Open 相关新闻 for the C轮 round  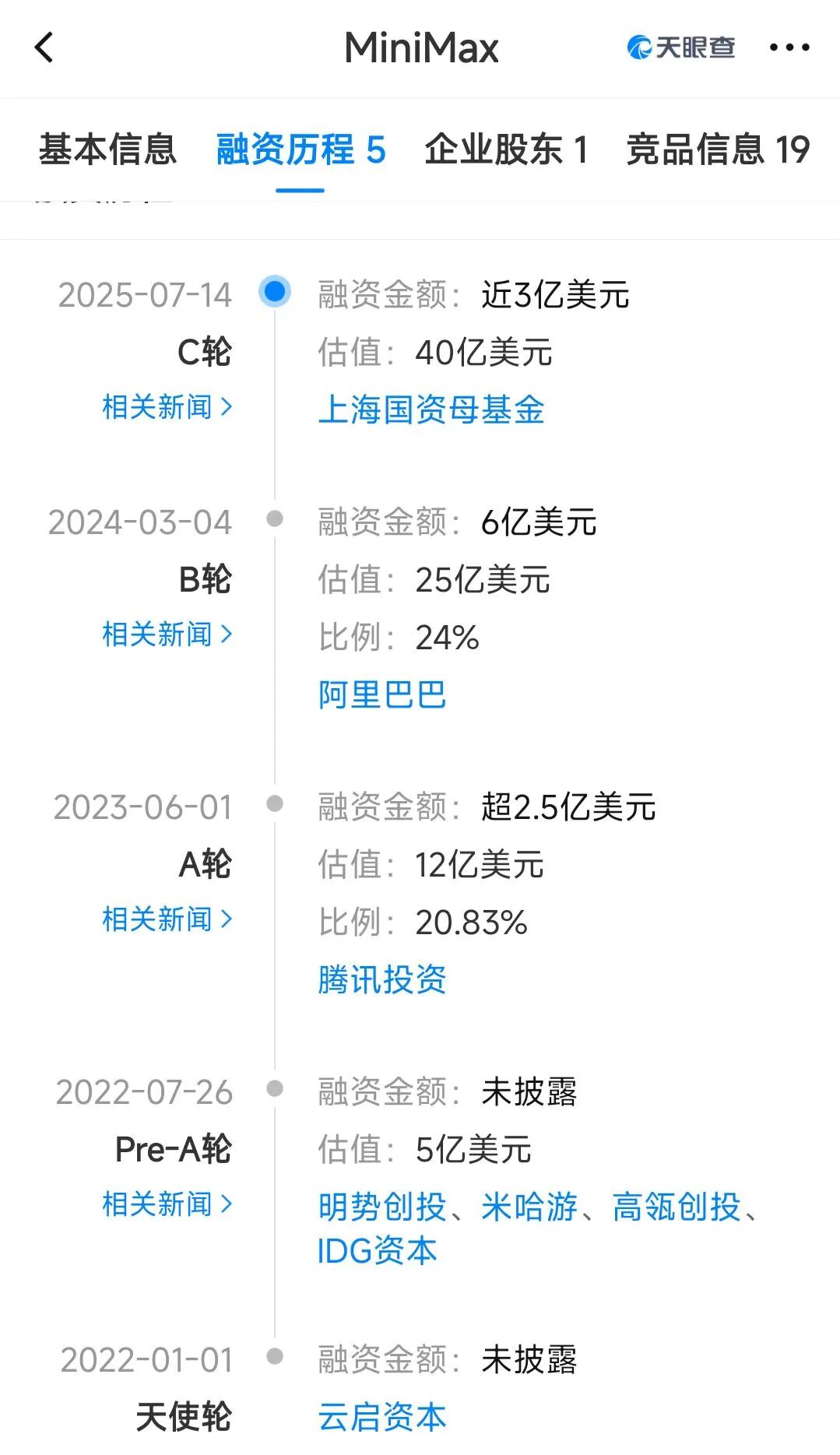[x=167, y=407]
